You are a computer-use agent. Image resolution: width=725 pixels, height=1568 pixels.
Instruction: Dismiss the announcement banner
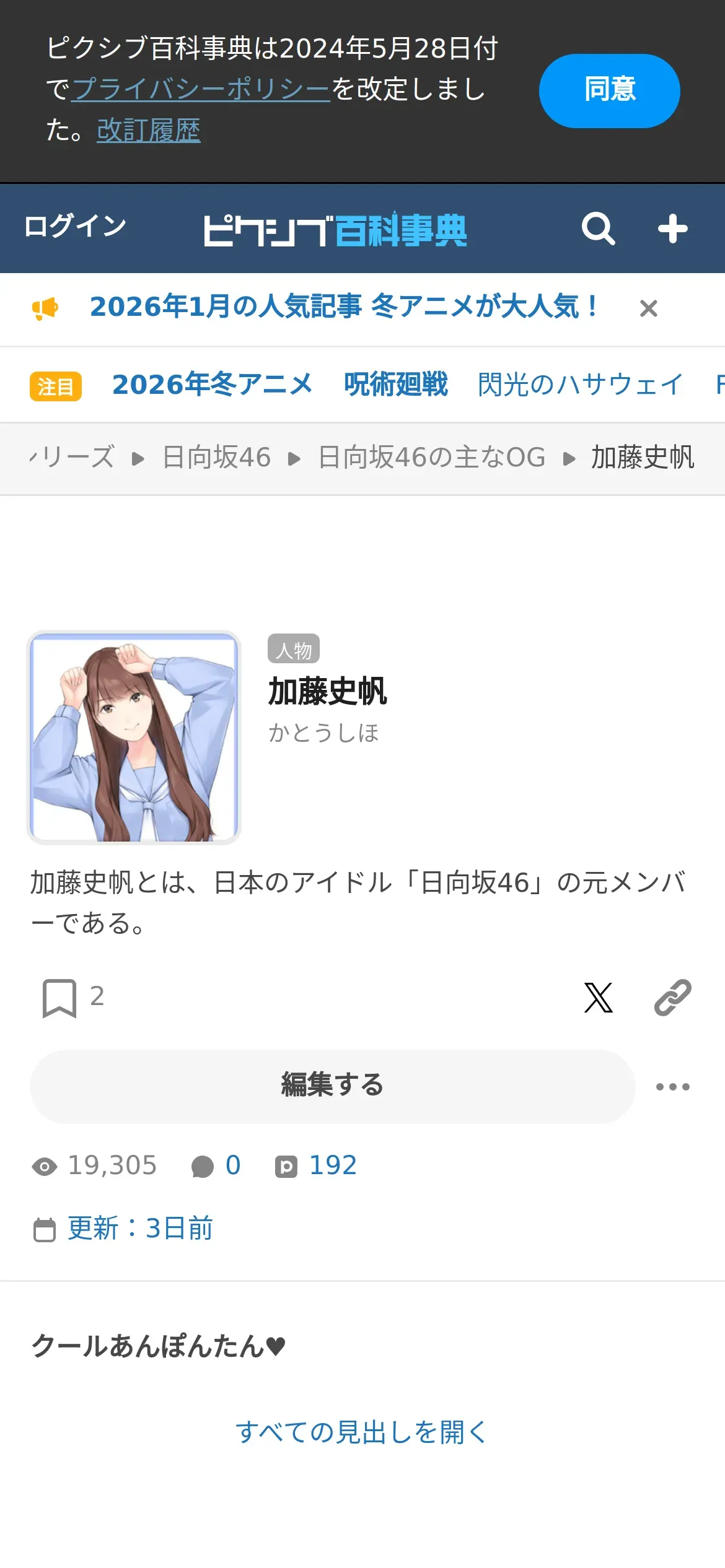[x=648, y=308]
